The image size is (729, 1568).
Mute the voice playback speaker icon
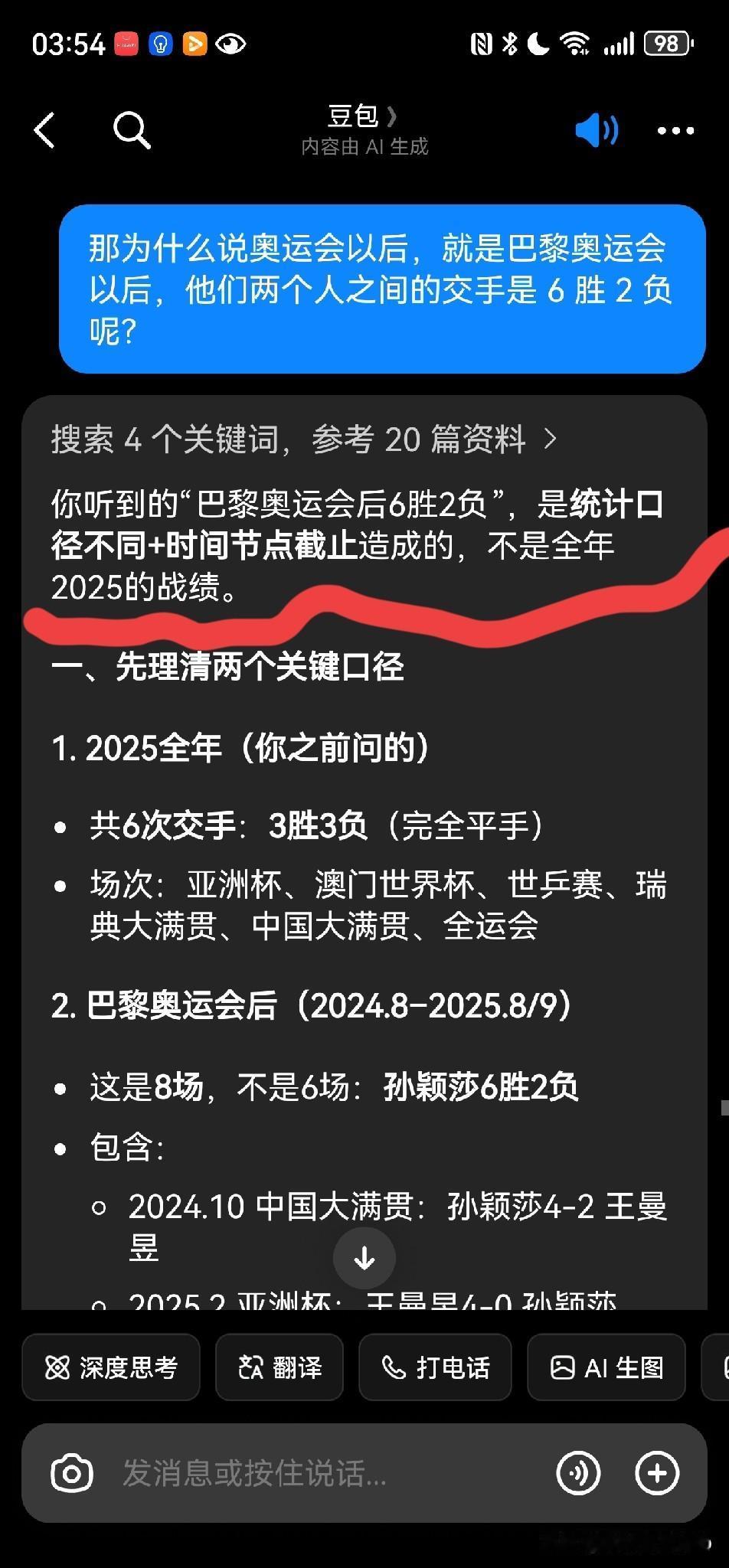point(597,130)
